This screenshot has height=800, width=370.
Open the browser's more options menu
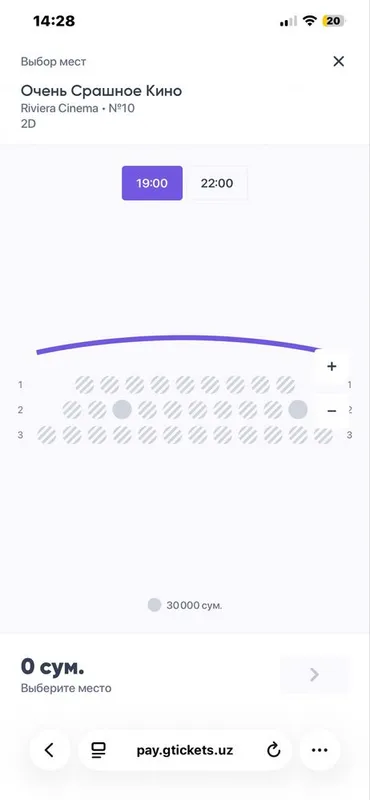[x=319, y=750]
